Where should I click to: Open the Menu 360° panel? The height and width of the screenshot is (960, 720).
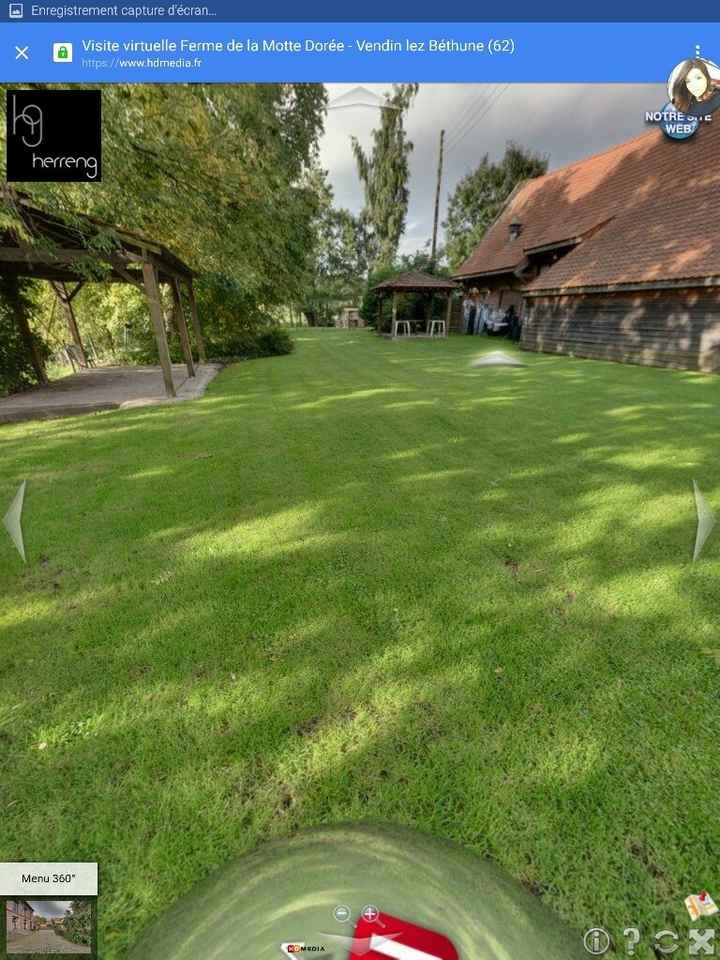click(x=49, y=878)
